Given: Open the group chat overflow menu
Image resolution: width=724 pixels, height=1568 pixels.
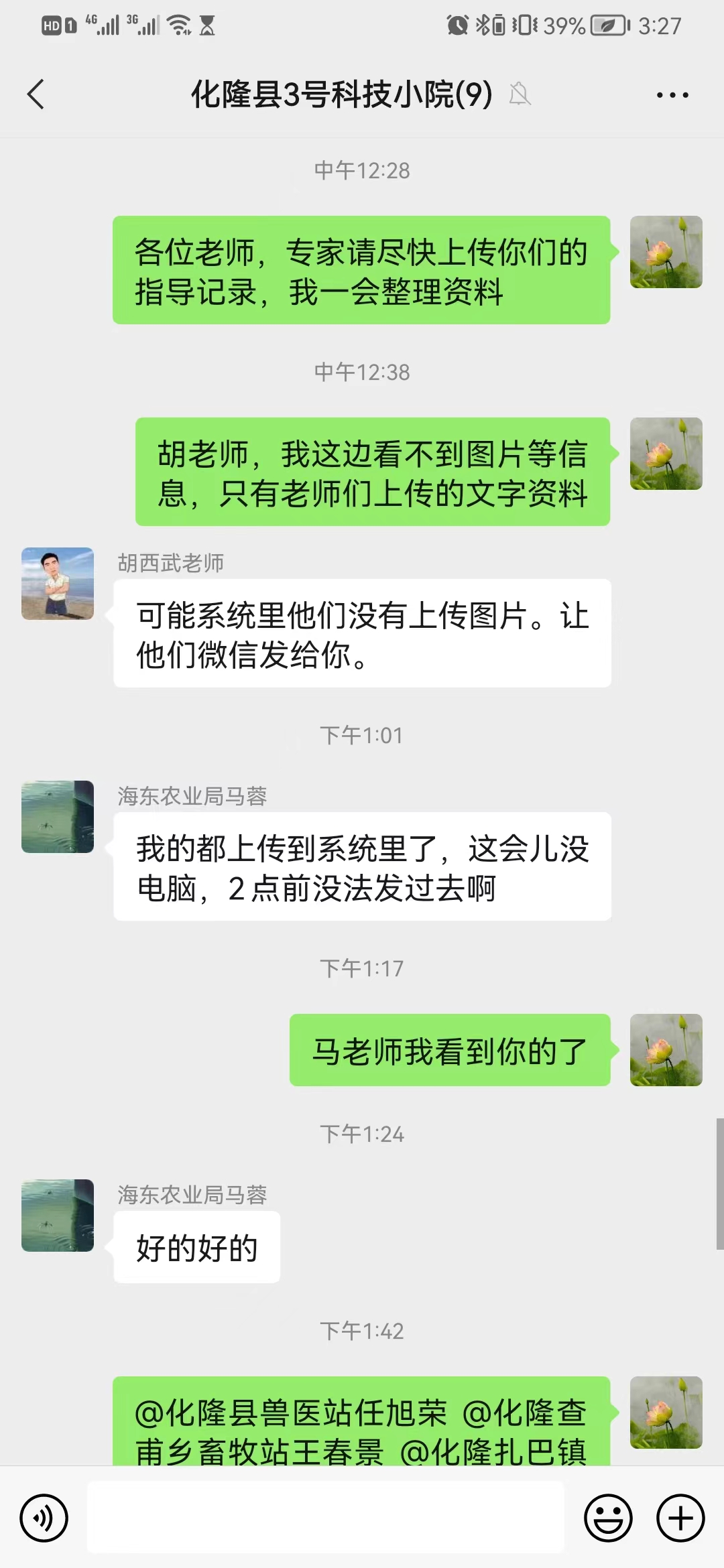Looking at the screenshot, I should 672,95.
